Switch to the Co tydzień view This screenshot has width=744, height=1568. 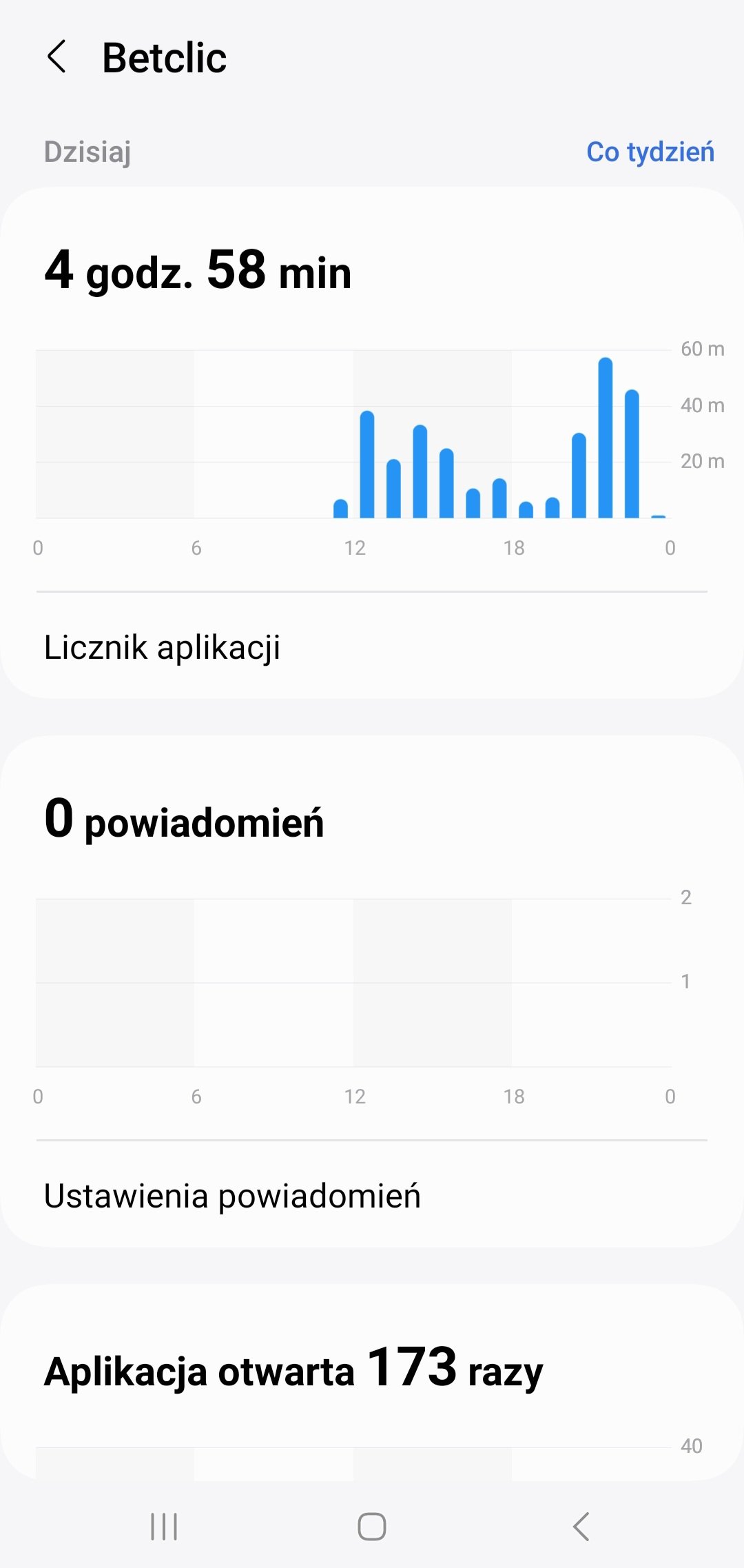650,152
